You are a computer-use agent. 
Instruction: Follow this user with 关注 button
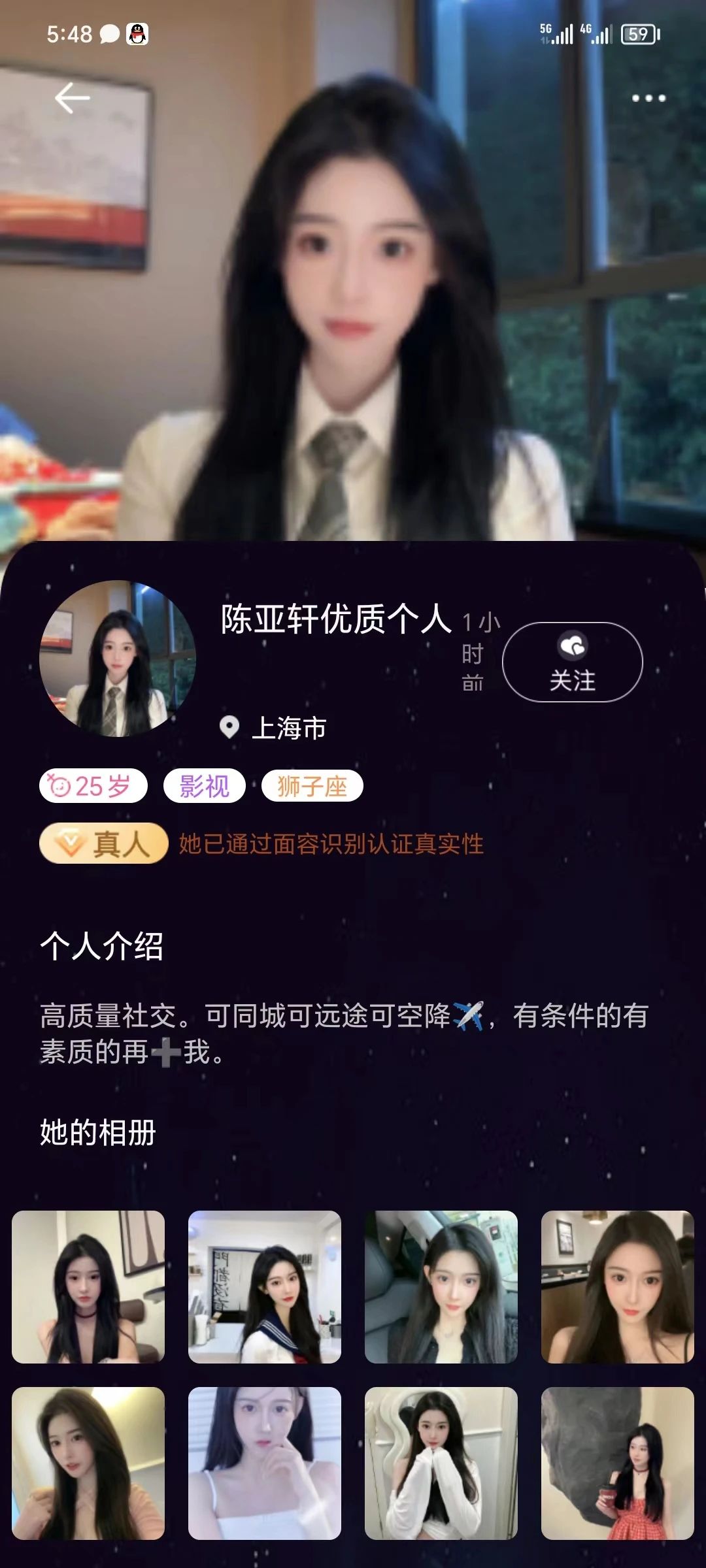click(x=572, y=662)
